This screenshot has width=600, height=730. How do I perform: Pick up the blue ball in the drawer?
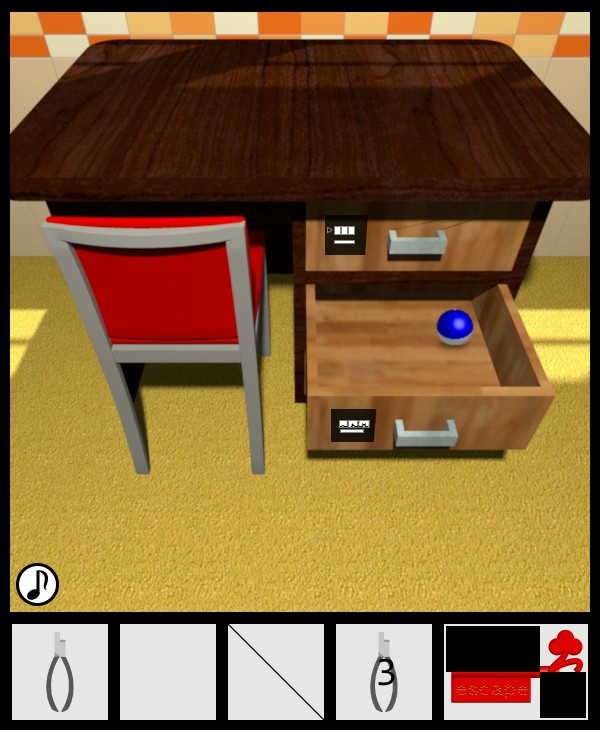click(x=454, y=326)
